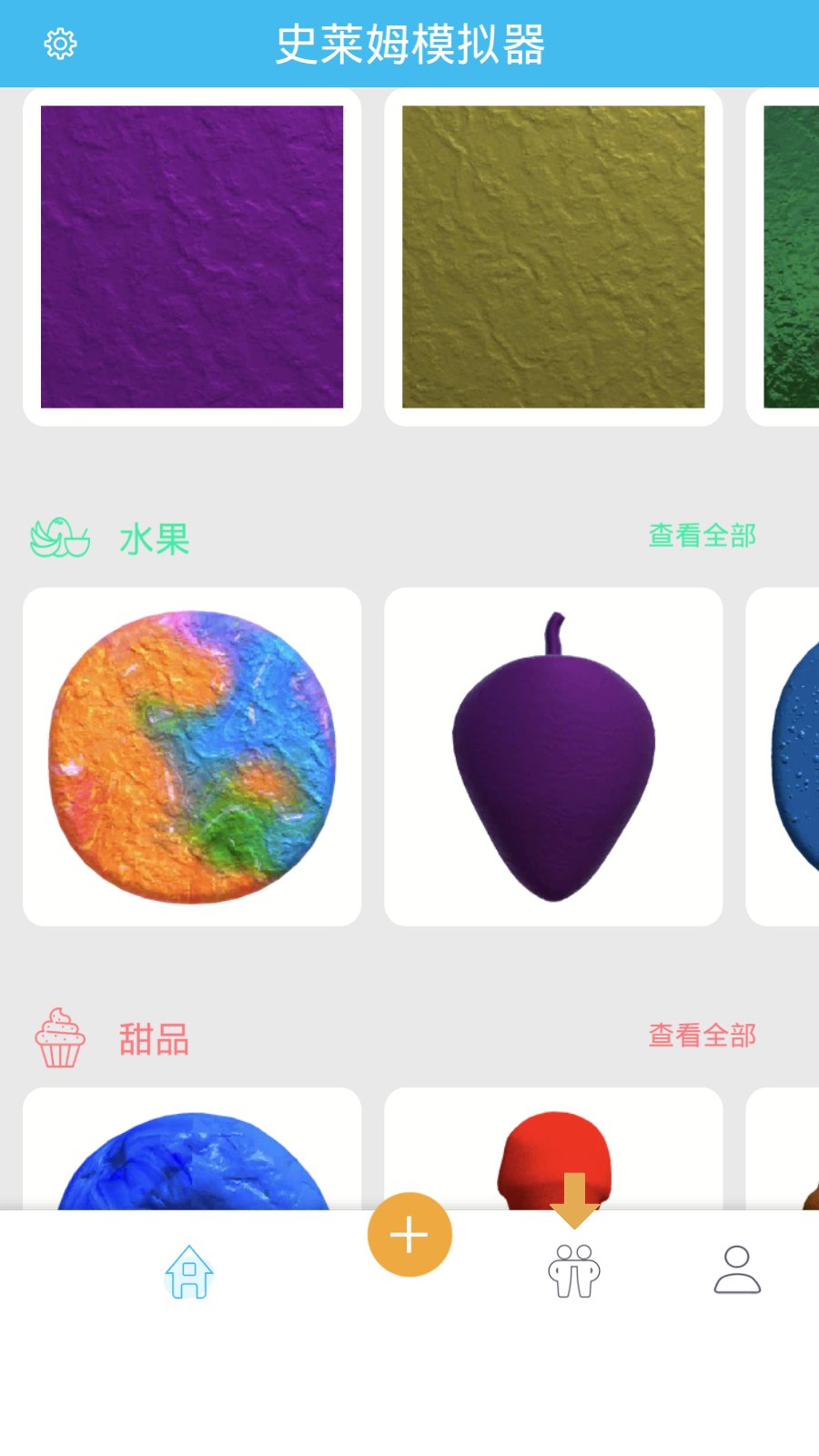
Task: Tap the yellow down arrow indicator
Action: point(575,1199)
